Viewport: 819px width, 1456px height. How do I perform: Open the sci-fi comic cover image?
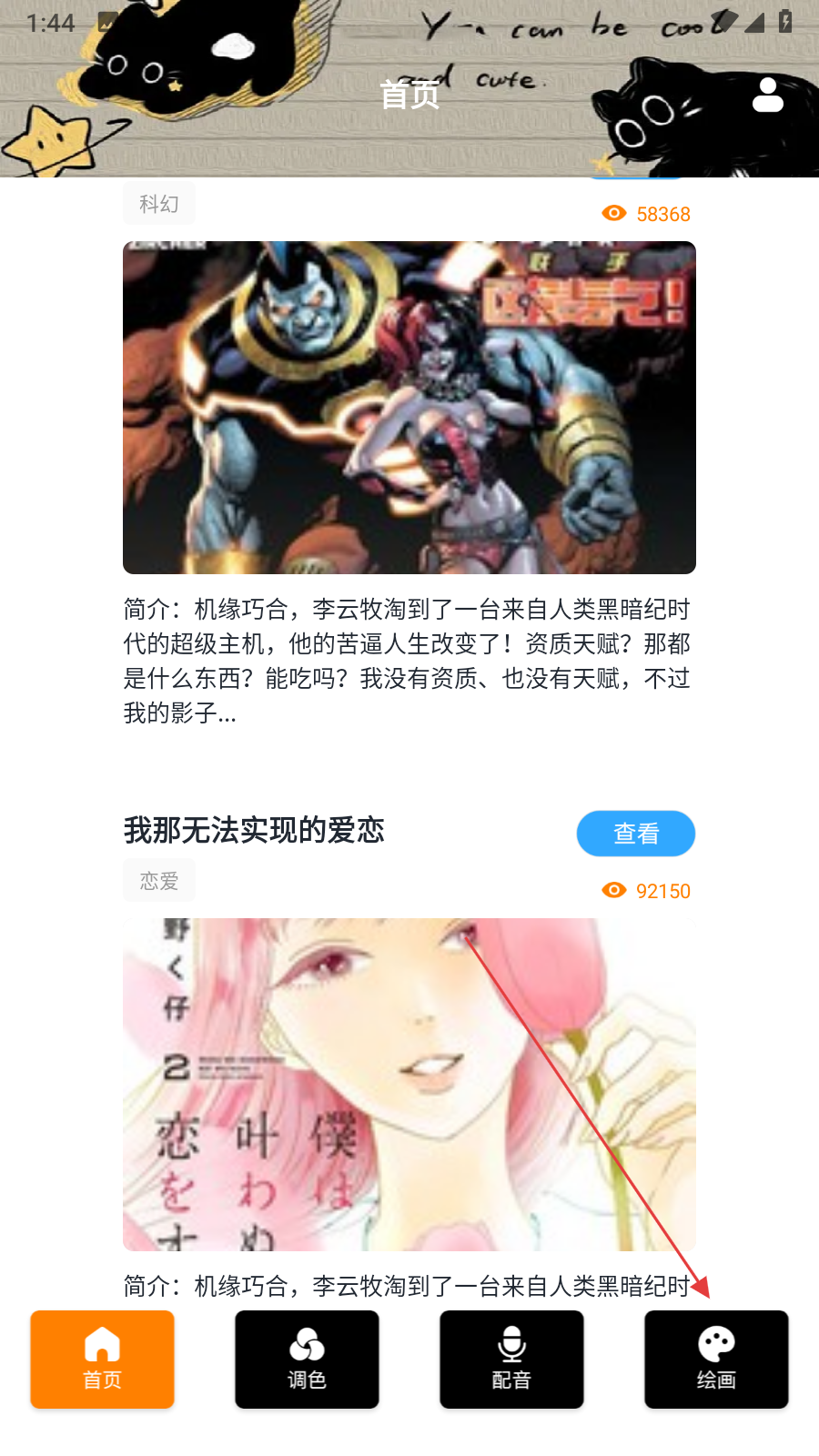click(x=409, y=407)
